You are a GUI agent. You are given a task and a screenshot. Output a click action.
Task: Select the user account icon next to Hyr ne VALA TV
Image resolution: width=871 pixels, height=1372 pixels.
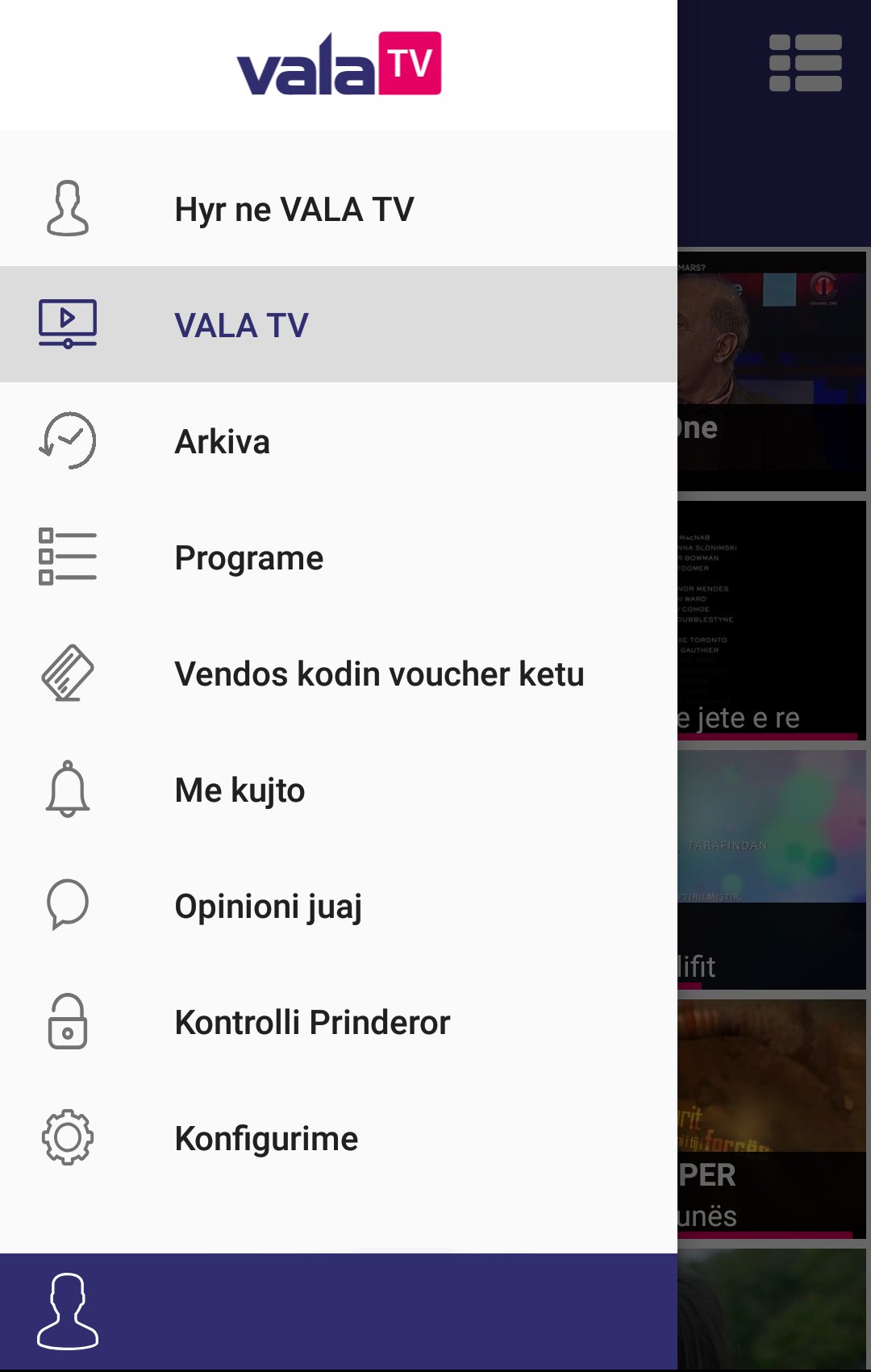point(69,208)
